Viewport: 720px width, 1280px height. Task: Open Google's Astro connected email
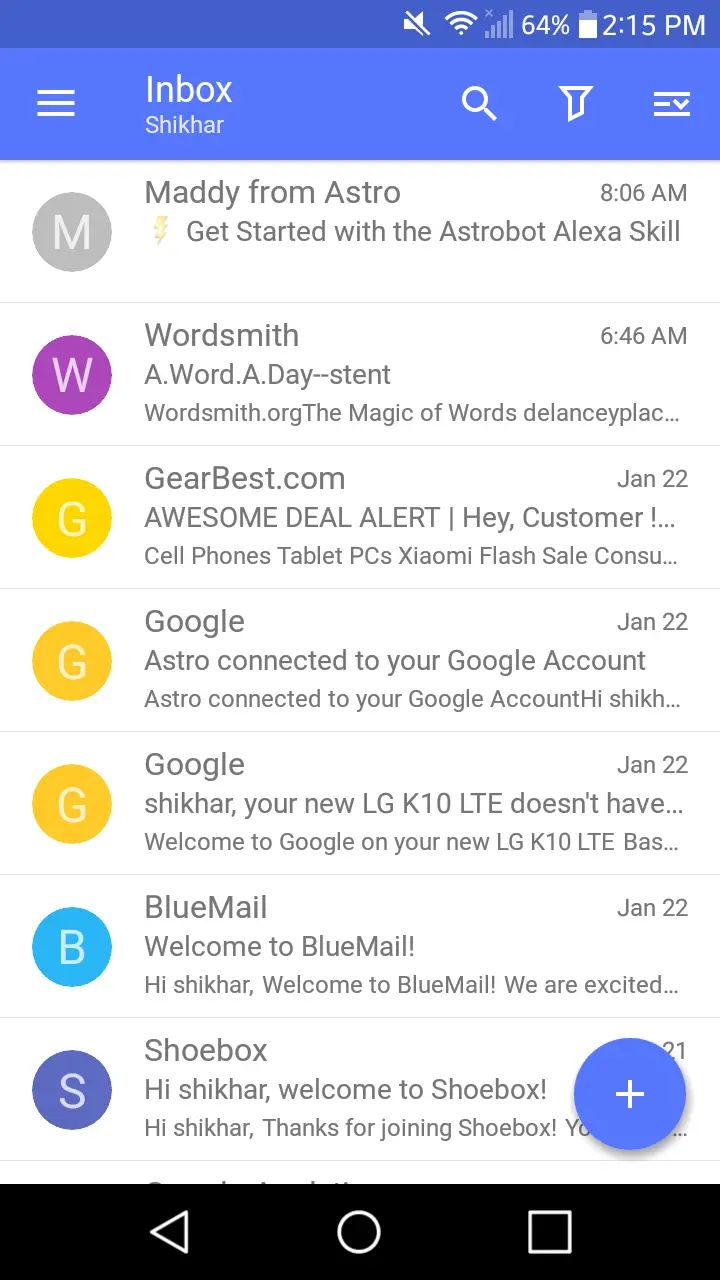point(412,660)
